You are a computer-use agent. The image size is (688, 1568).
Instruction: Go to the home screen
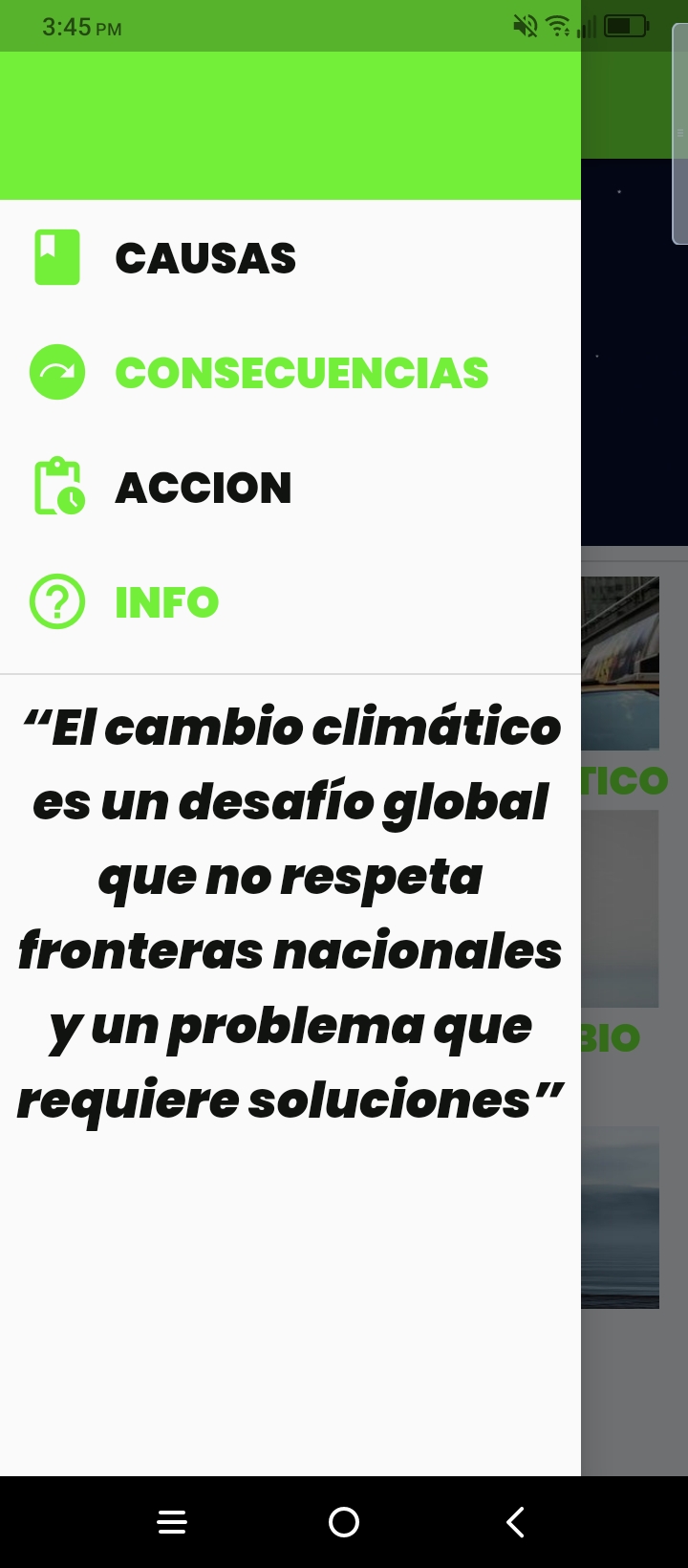click(344, 1522)
